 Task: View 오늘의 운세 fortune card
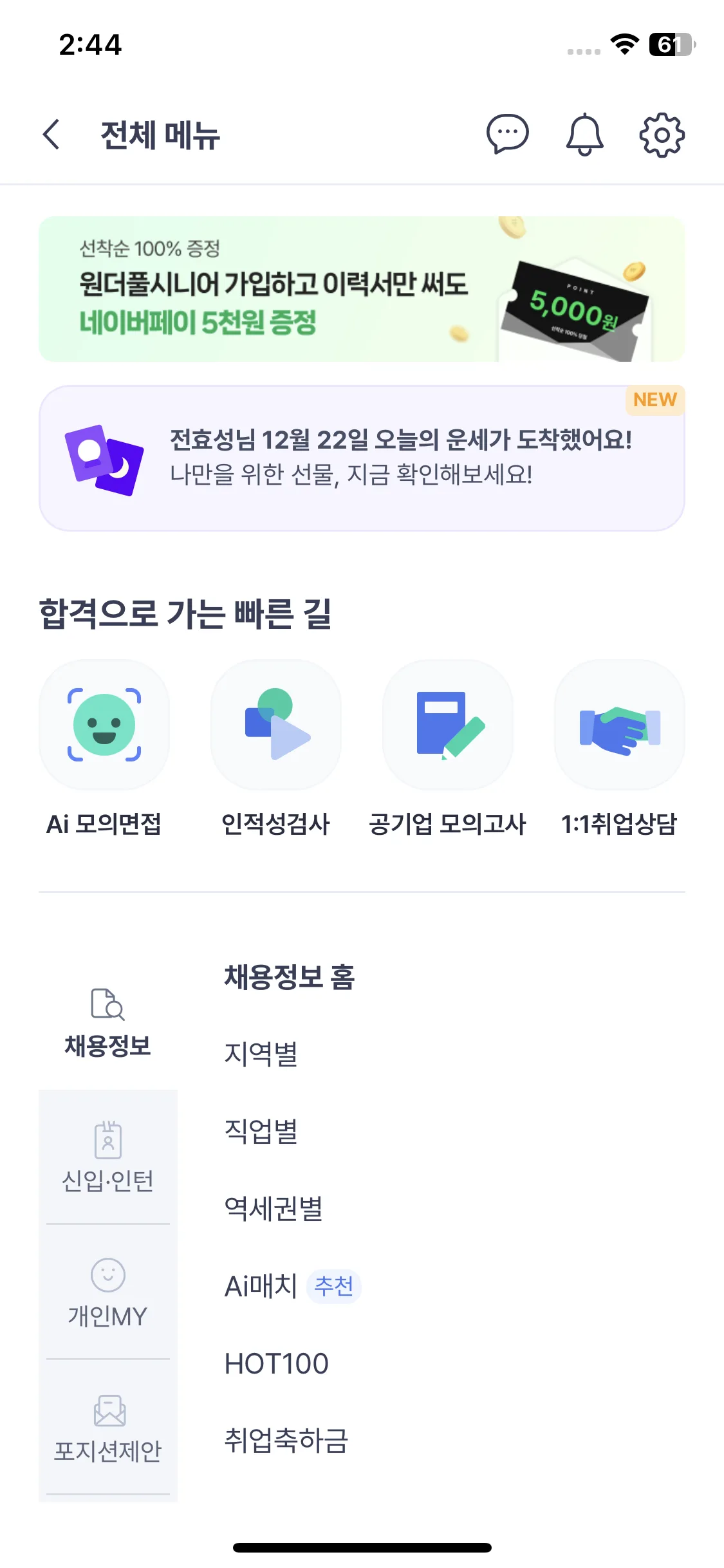point(362,458)
